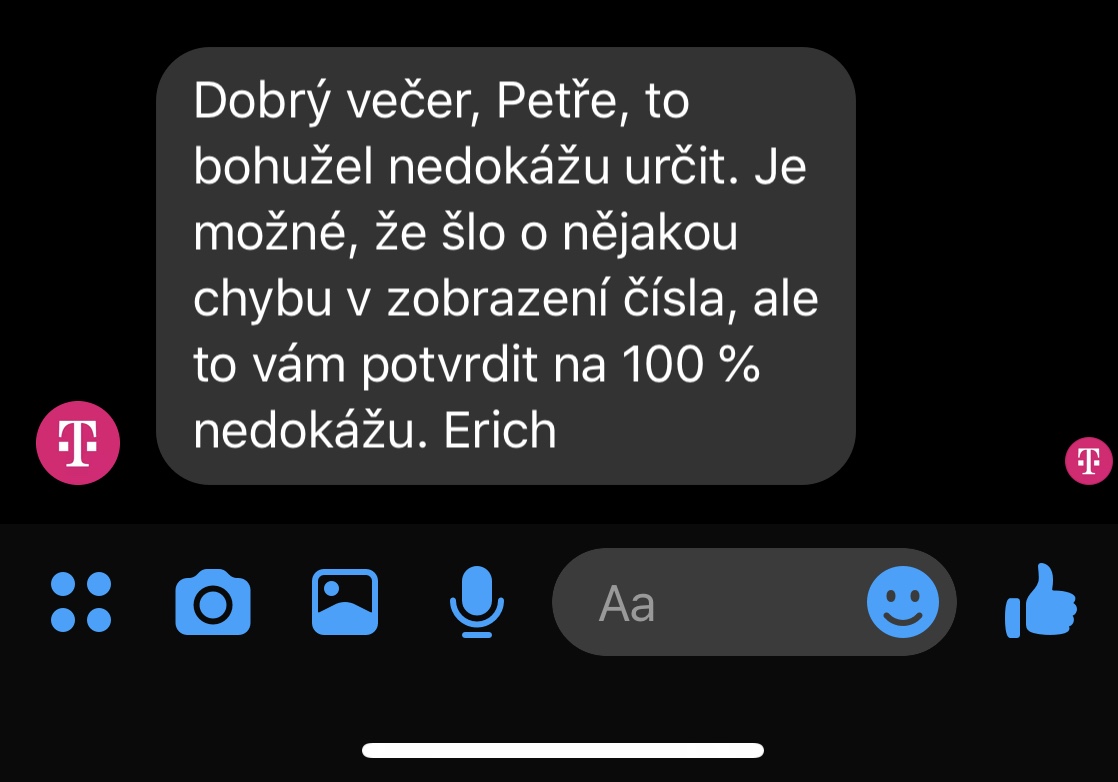Send a thumbs-up like
This screenshot has height=782, width=1118.
(x=1040, y=602)
